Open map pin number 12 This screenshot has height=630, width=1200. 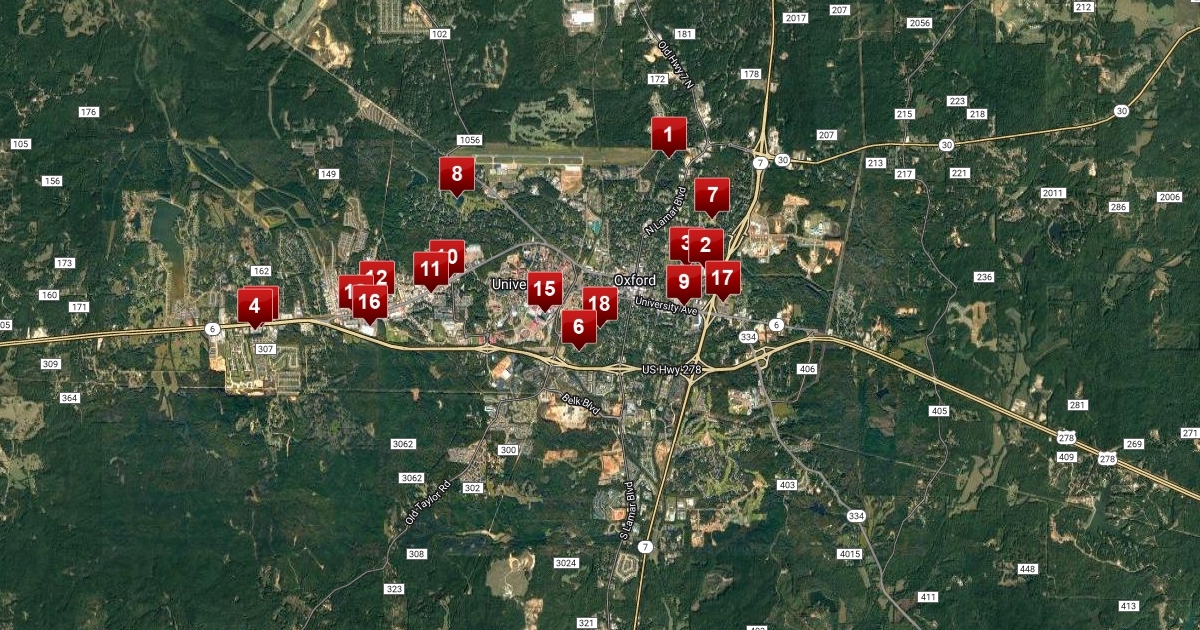[379, 275]
